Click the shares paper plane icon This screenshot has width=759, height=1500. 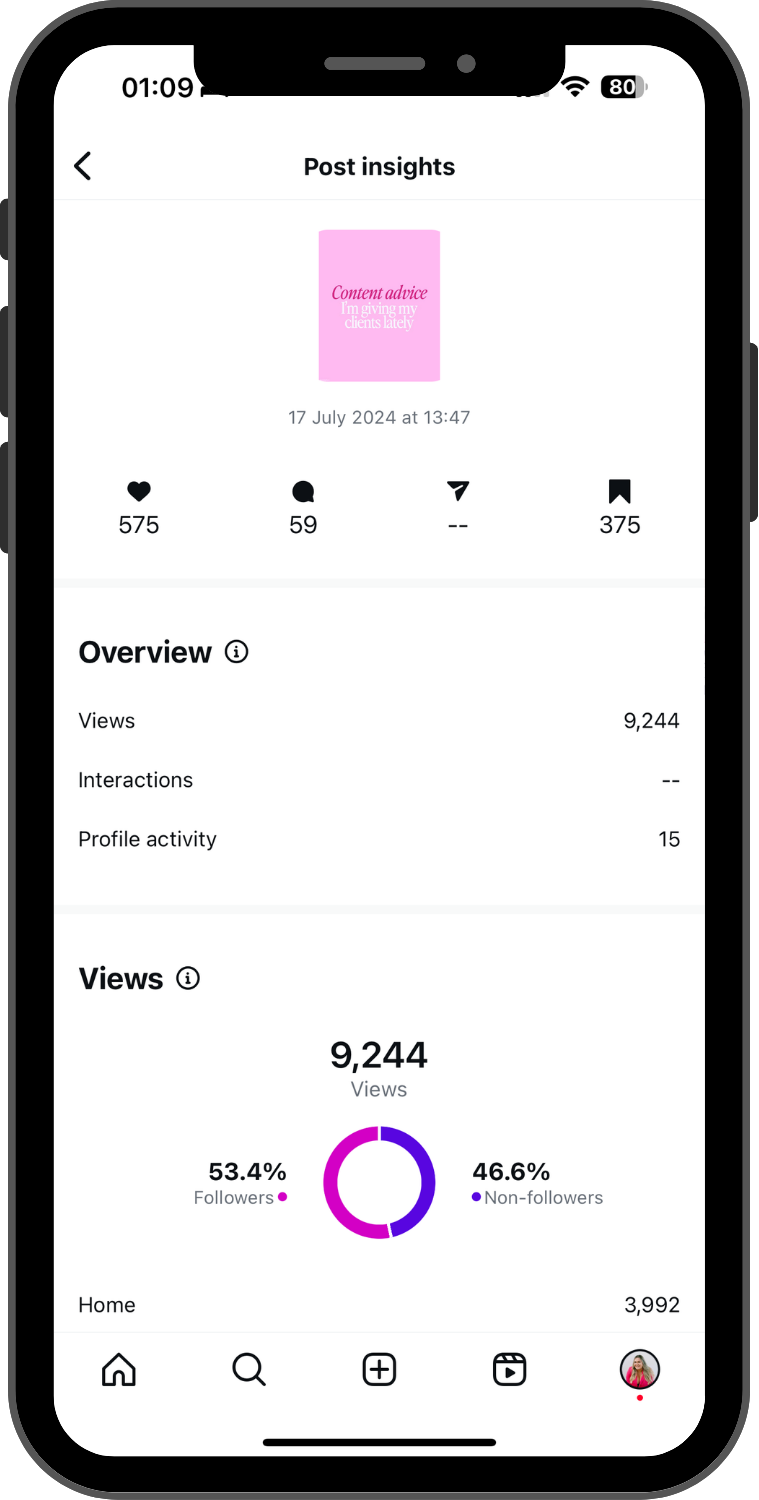(x=458, y=492)
